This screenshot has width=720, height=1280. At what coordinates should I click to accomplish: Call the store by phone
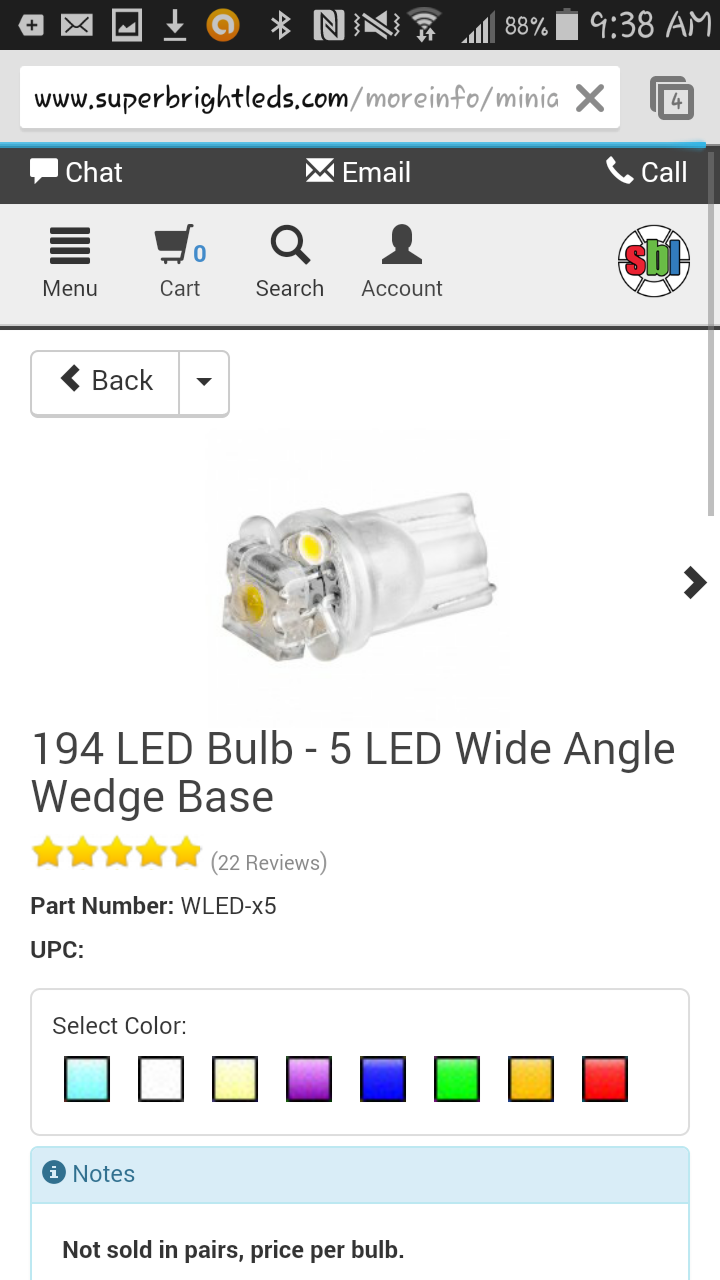coord(647,172)
